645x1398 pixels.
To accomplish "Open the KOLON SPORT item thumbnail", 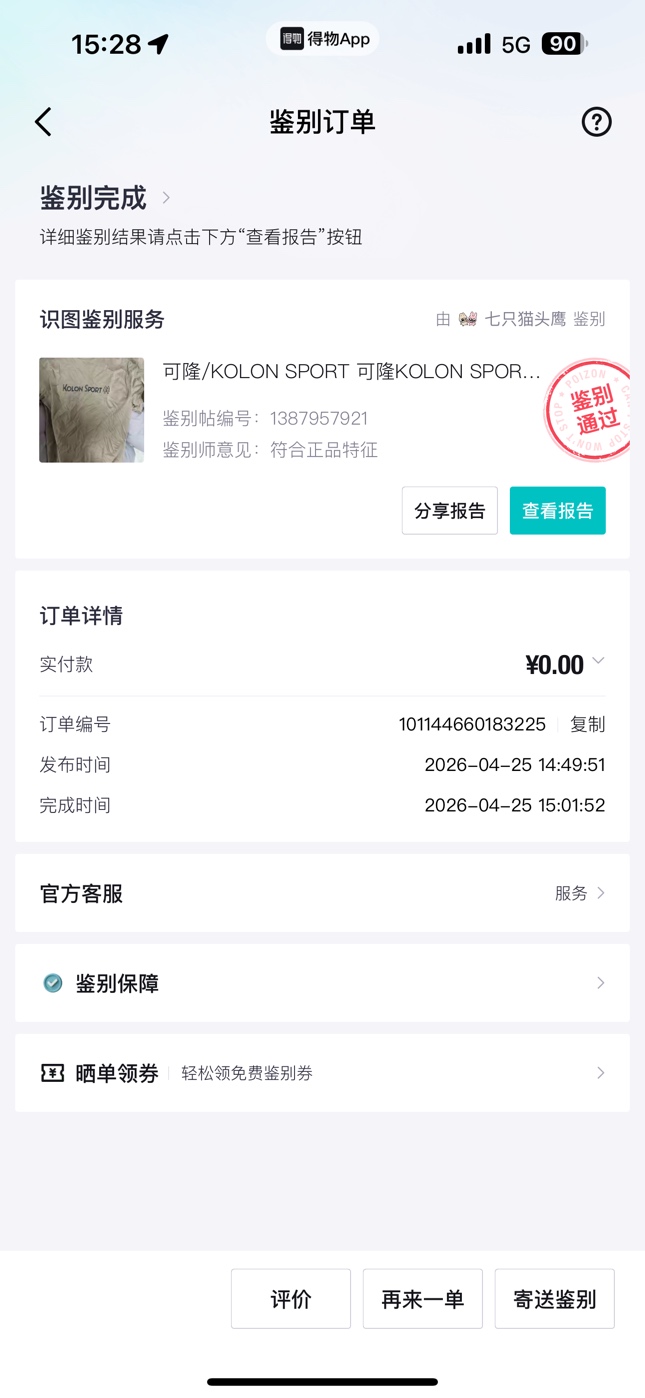I will click(92, 410).
